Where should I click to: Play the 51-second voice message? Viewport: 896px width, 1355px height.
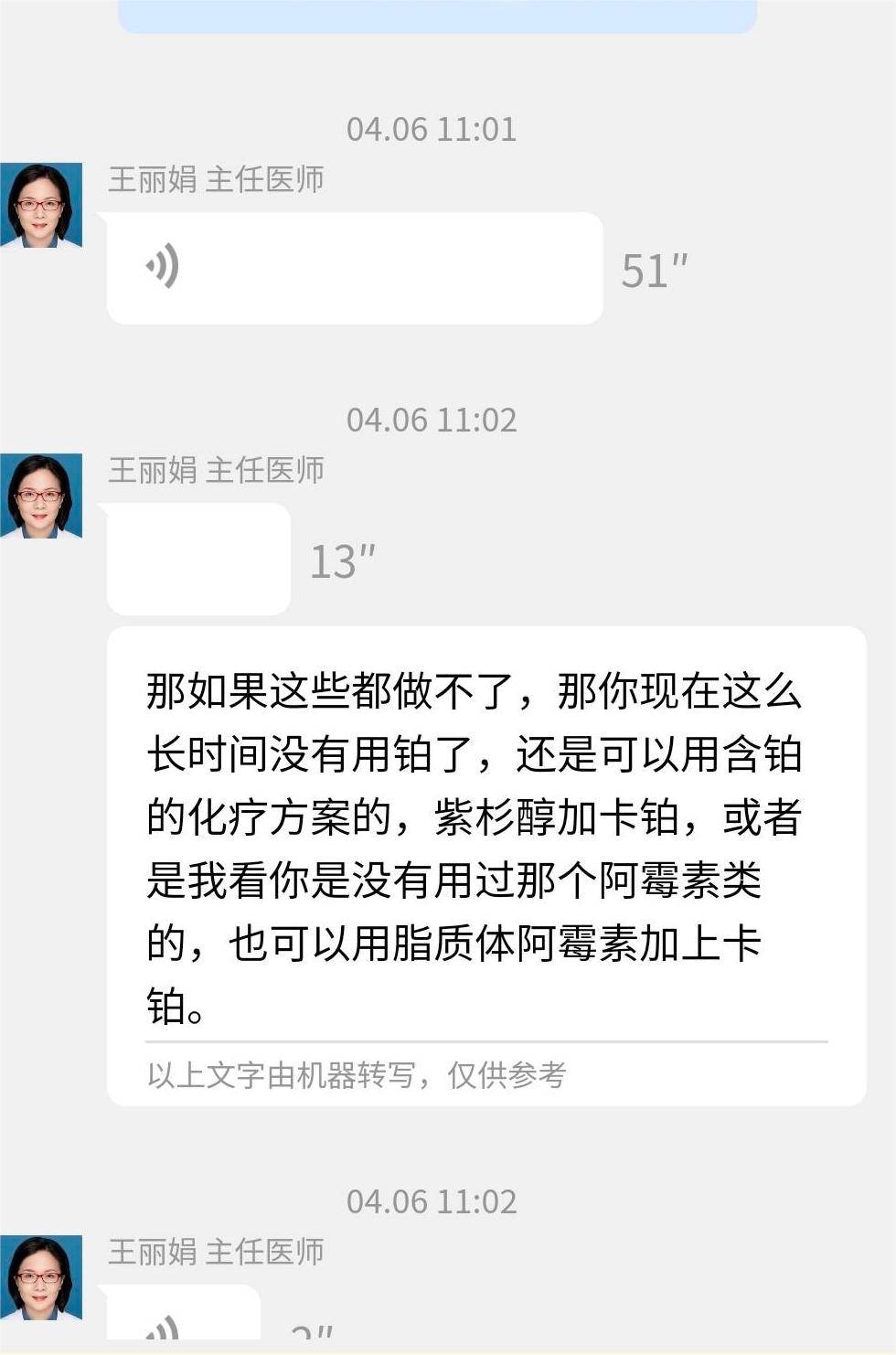pos(354,268)
